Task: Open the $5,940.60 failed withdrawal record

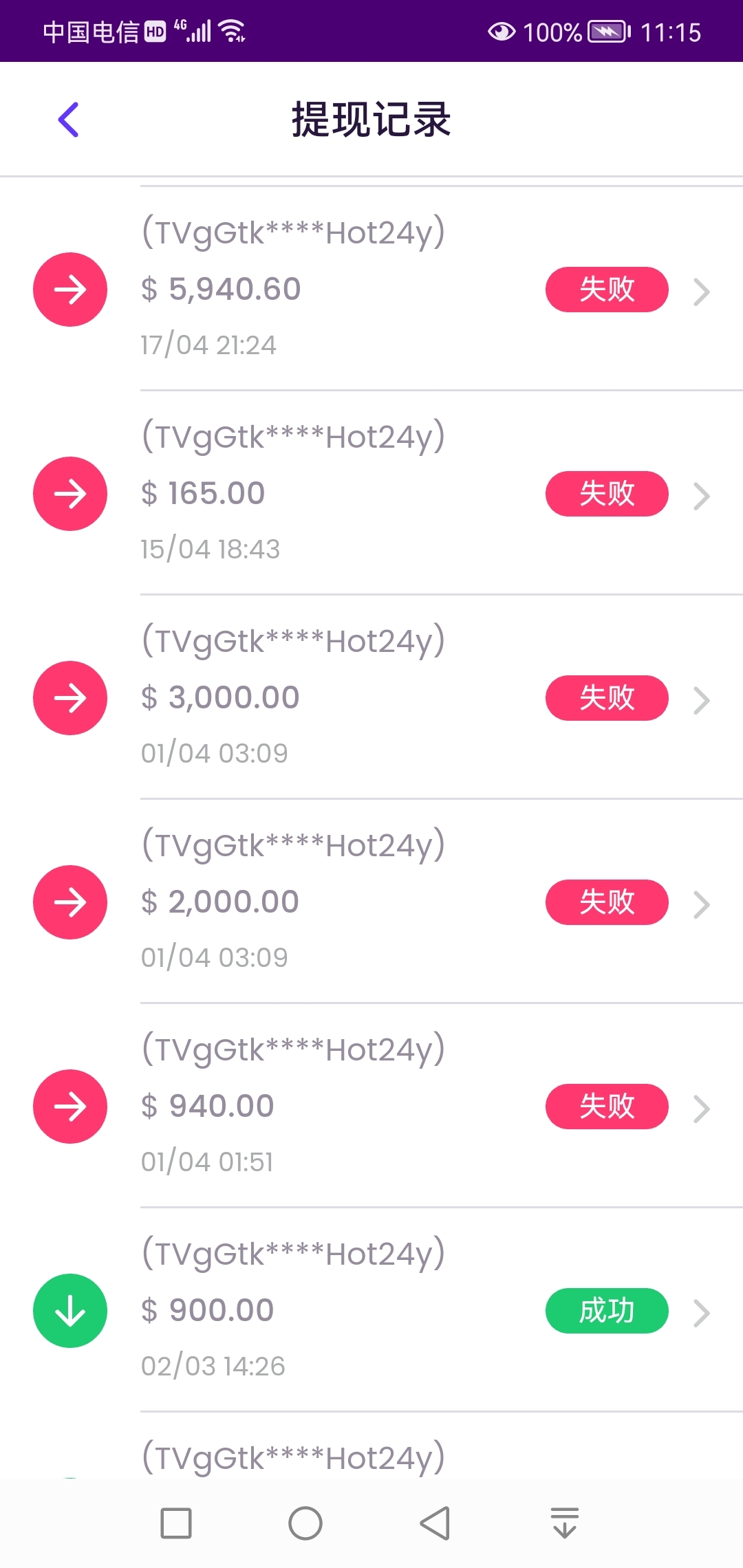Action: point(371,289)
